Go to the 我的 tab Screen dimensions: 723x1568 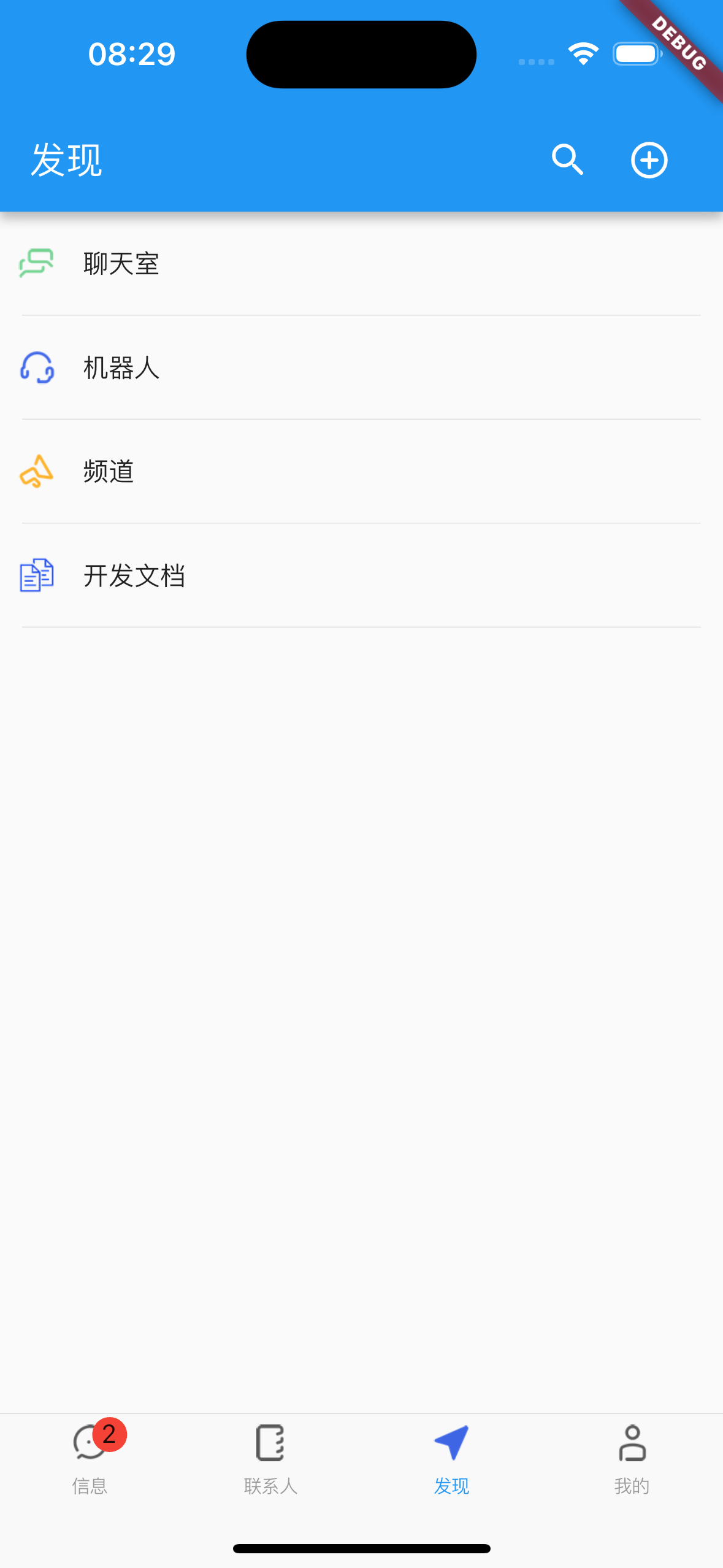point(632,1458)
